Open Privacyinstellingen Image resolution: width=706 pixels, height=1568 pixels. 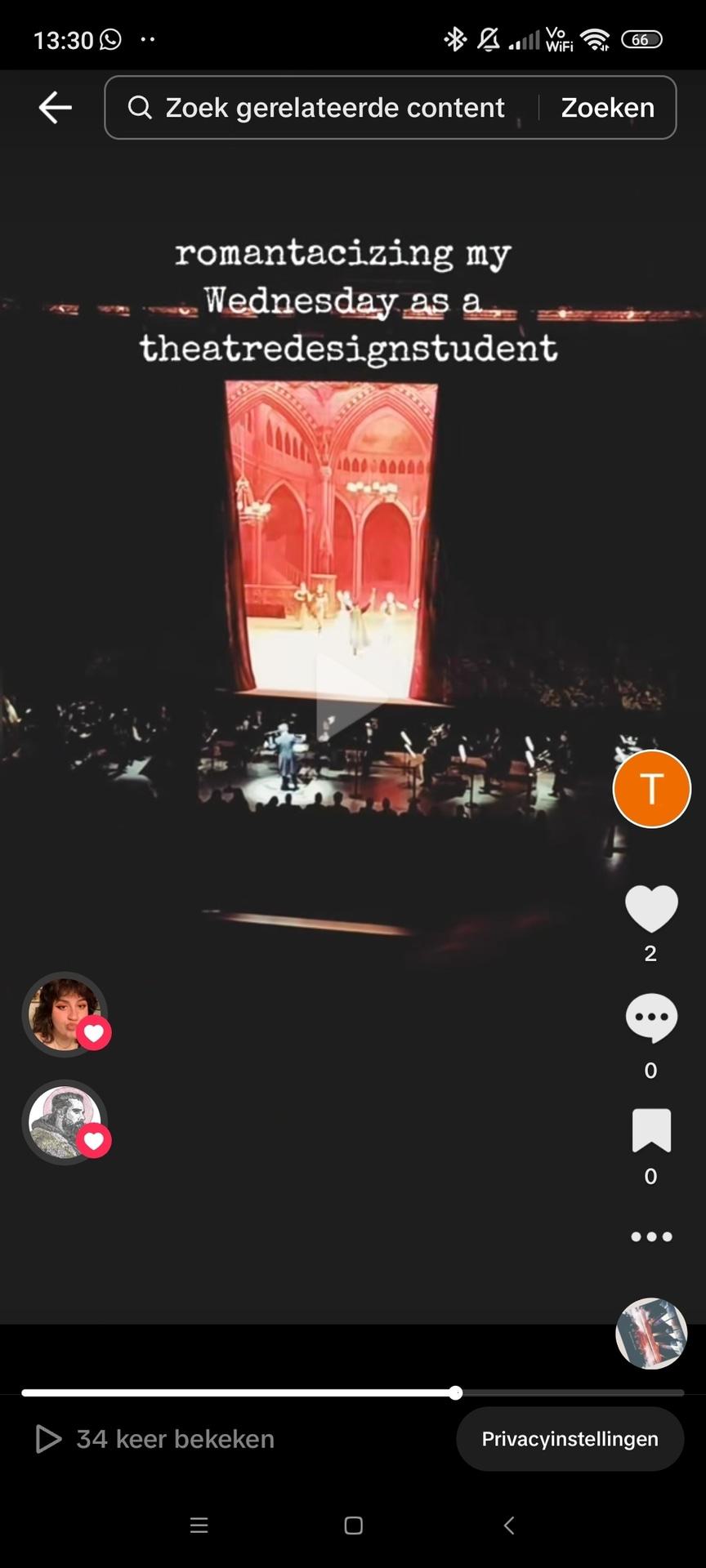570,1439
